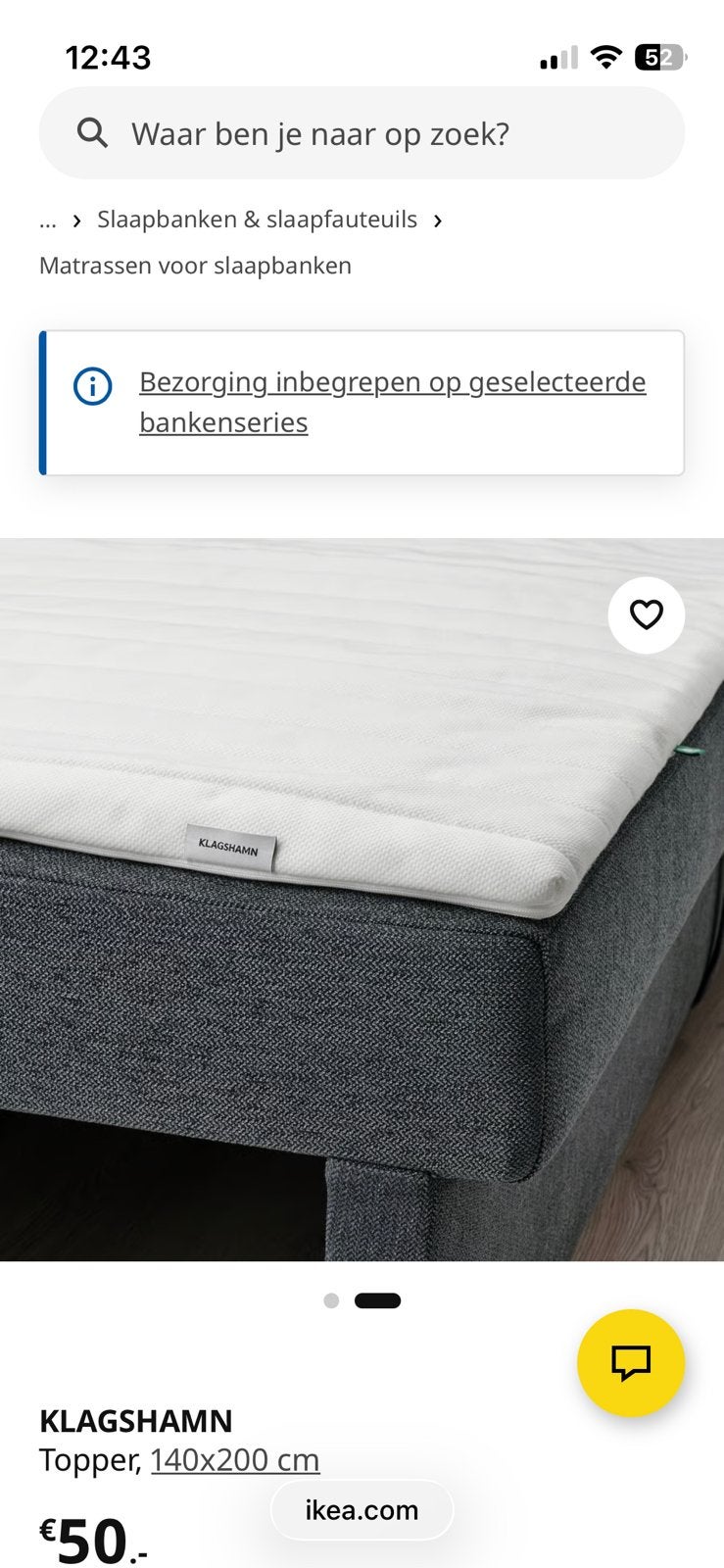Jump to the first product image dot
The width and height of the screenshot is (724, 1568).
331,1300
